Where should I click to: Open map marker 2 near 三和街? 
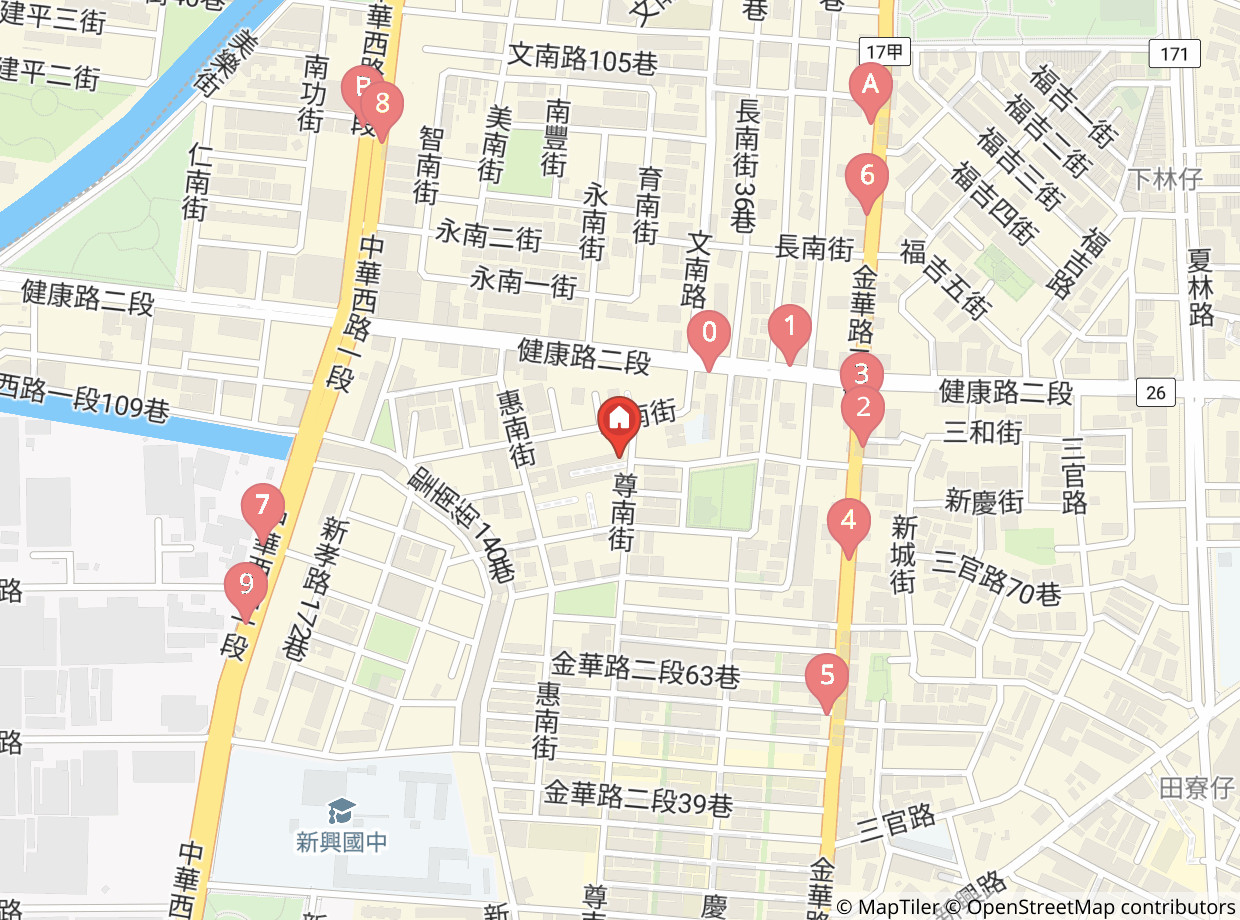pyautogui.click(x=863, y=410)
